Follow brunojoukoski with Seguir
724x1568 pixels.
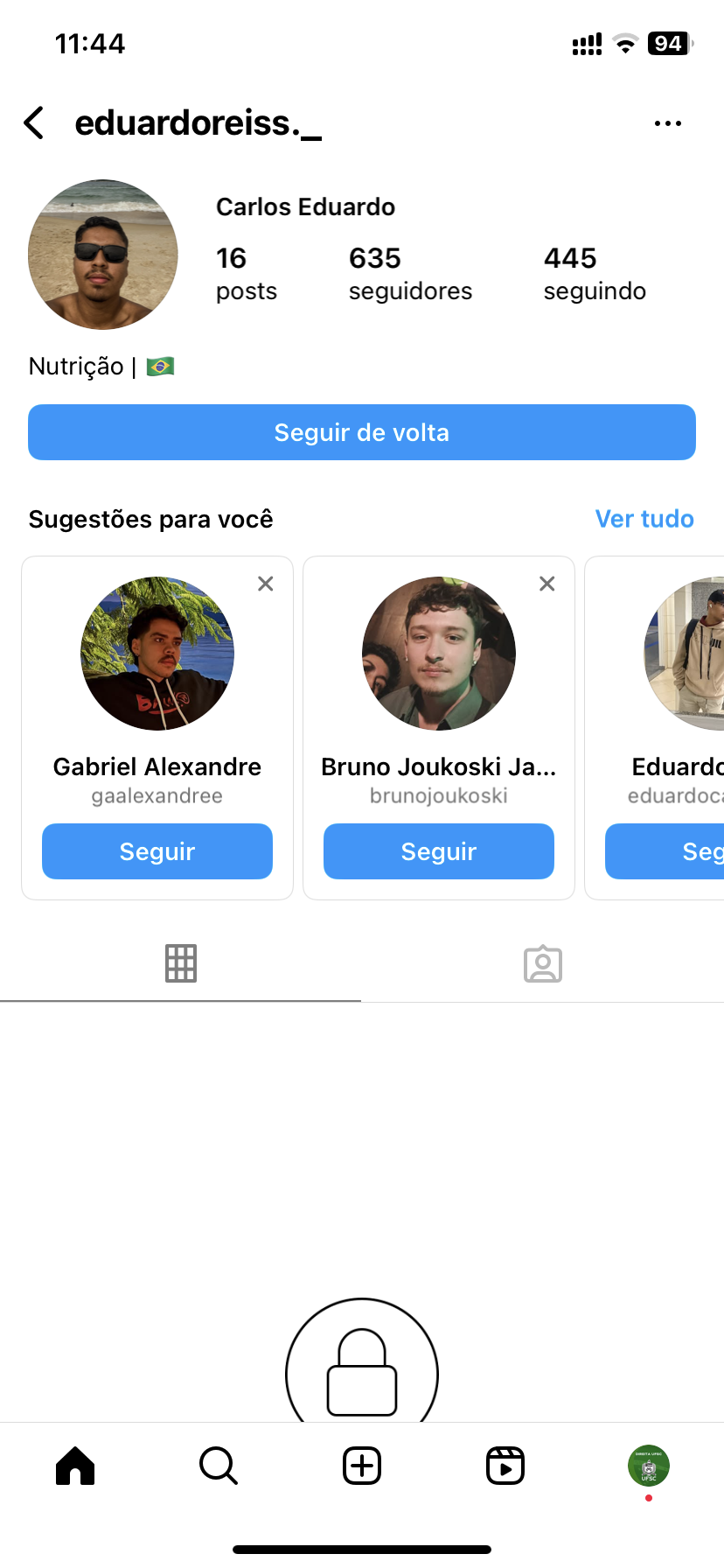[439, 851]
